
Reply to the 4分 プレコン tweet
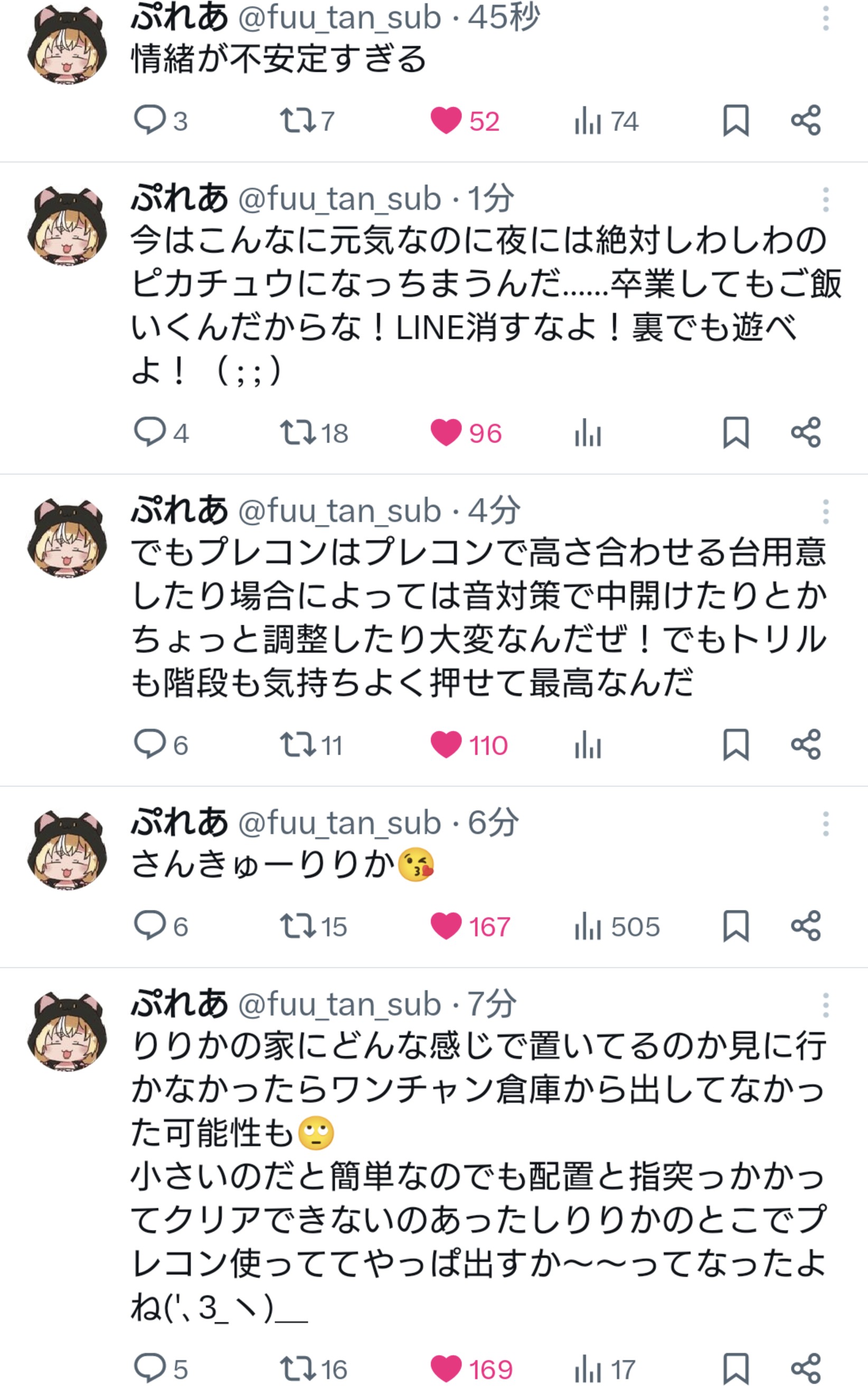pyautogui.click(x=149, y=745)
